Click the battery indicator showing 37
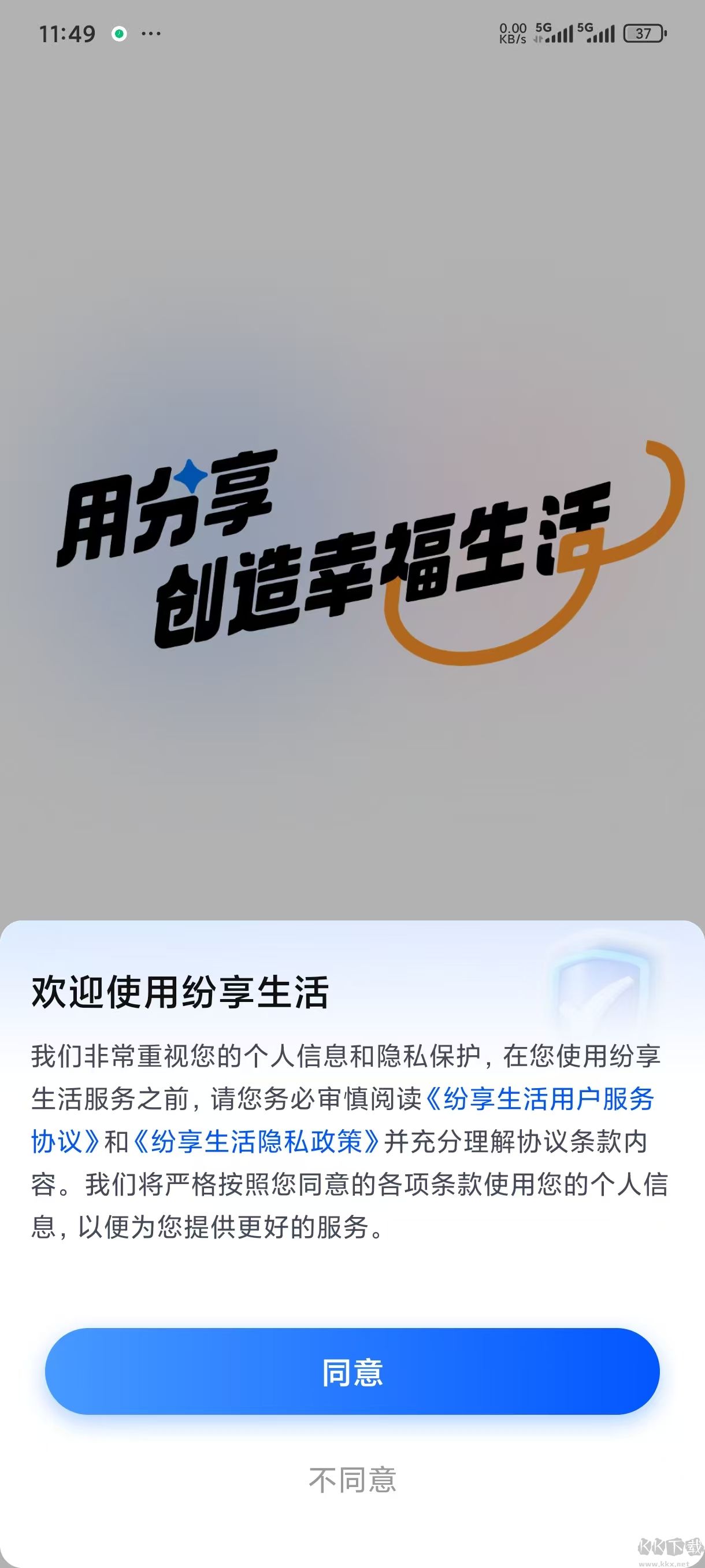This screenshot has height=1568, width=705. 643,34
